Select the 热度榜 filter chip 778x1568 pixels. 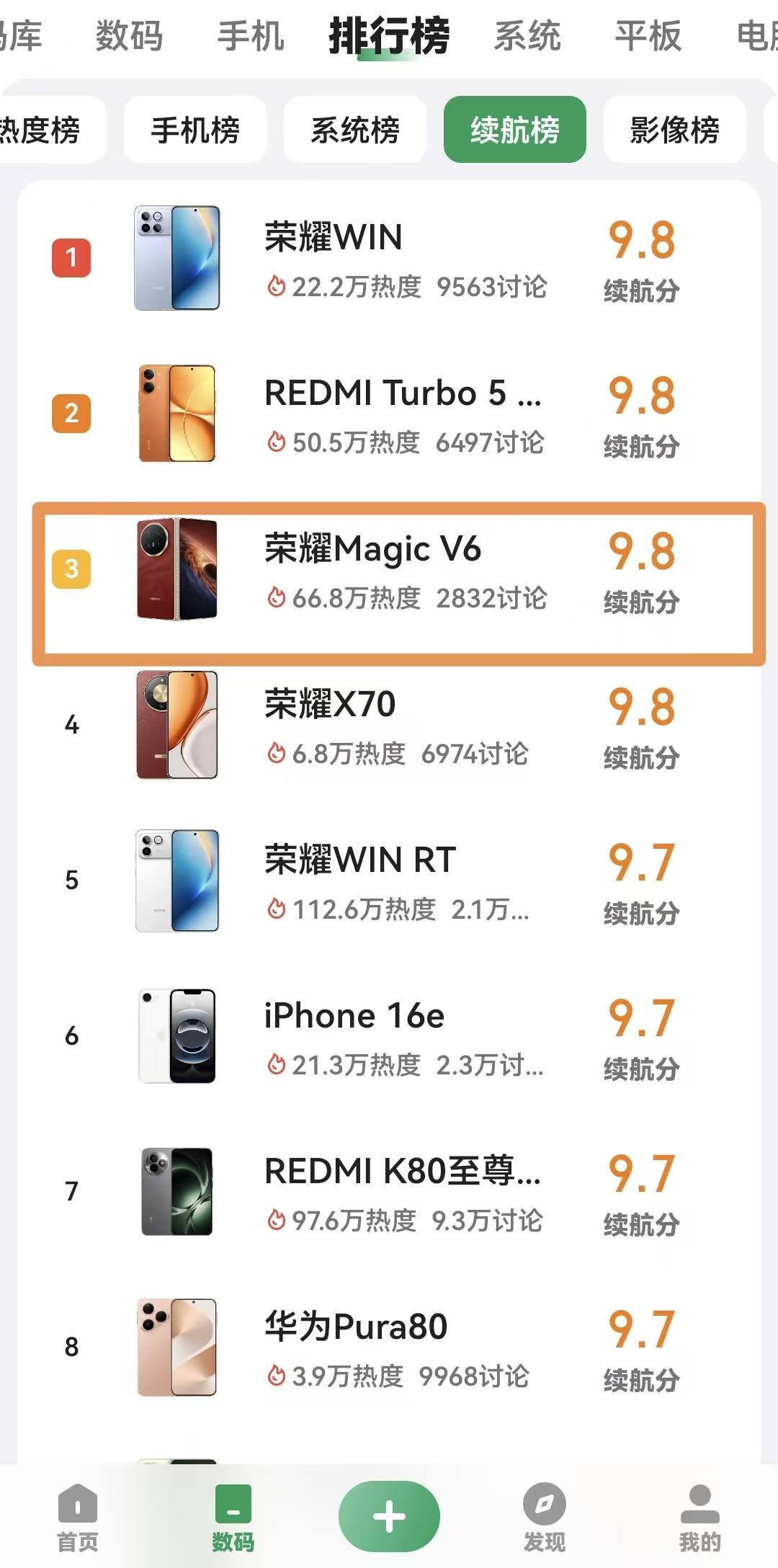pos(43,131)
